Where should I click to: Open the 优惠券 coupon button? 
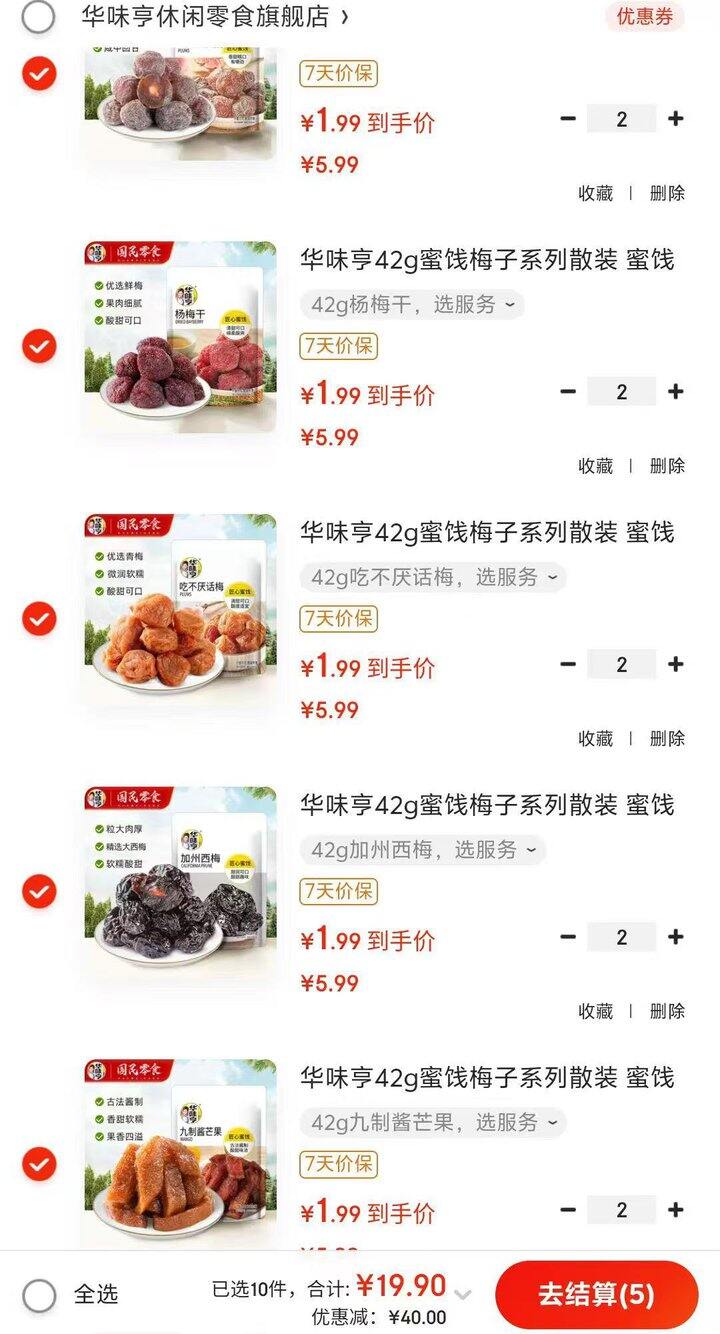point(644,17)
